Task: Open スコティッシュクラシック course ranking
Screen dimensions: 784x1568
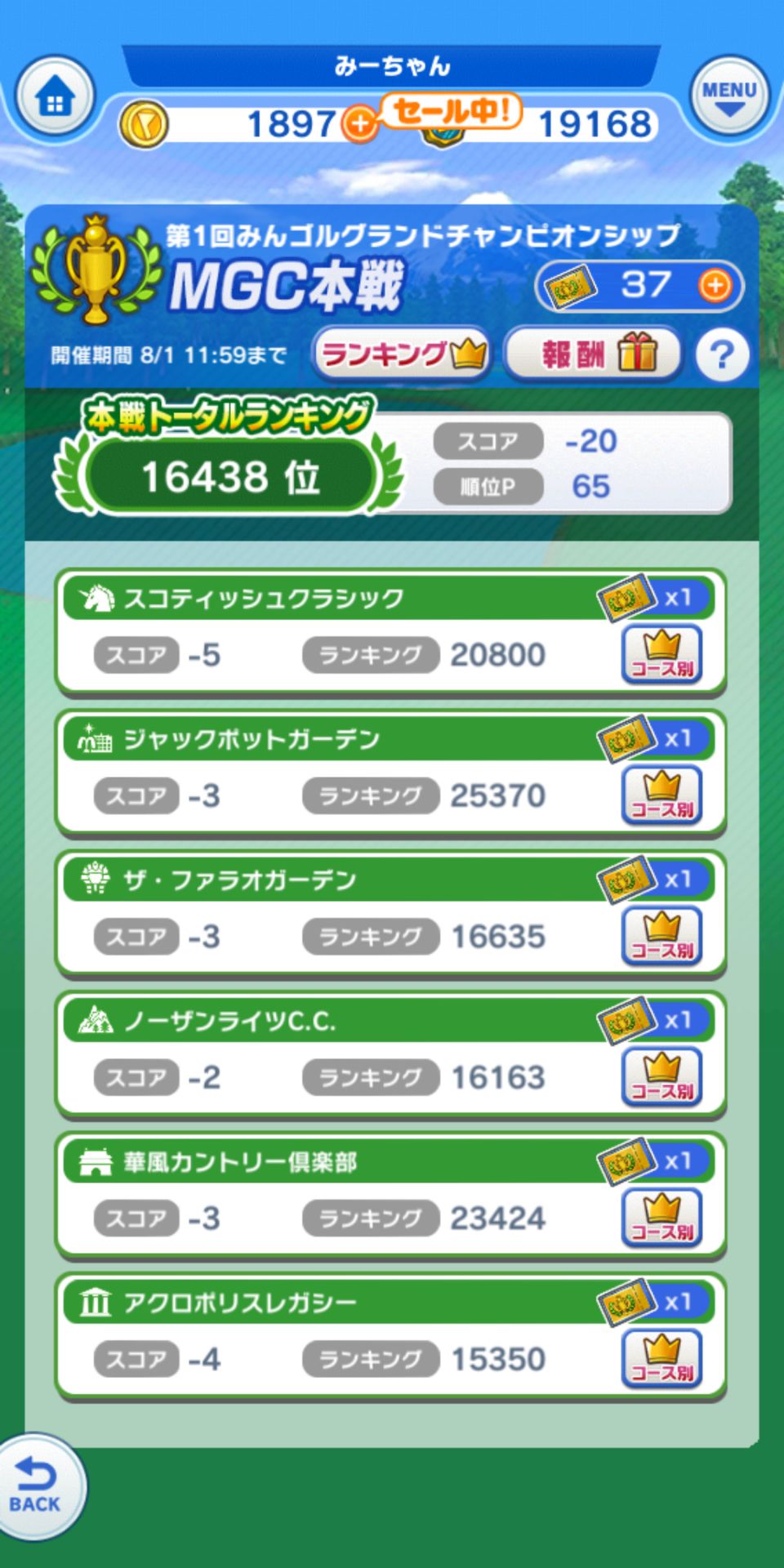Action: click(661, 654)
